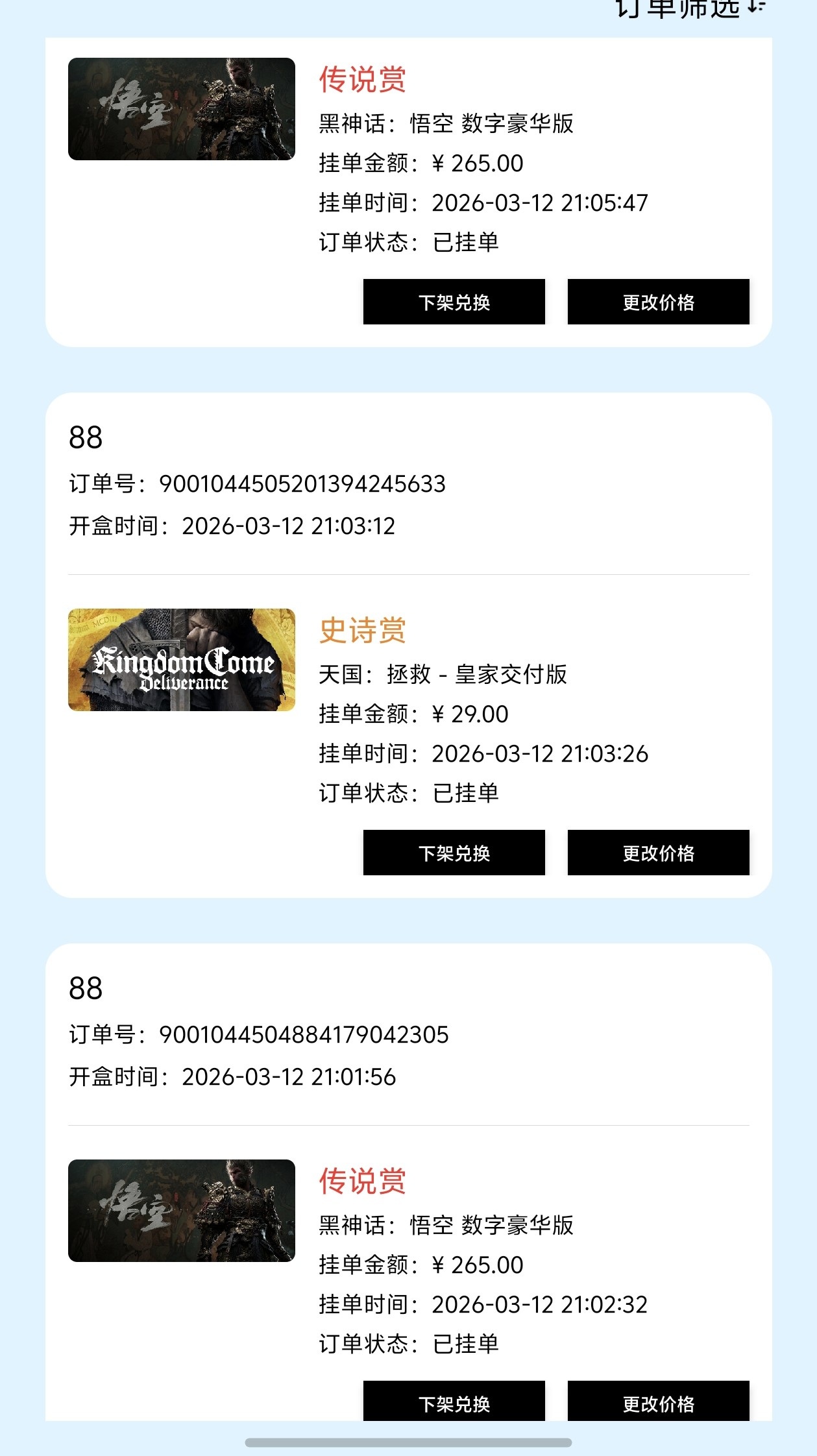The image size is (817, 1456).
Task: Tap 下架兑换 for the 21:05:47 listing
Action: [x=454, y=302]
